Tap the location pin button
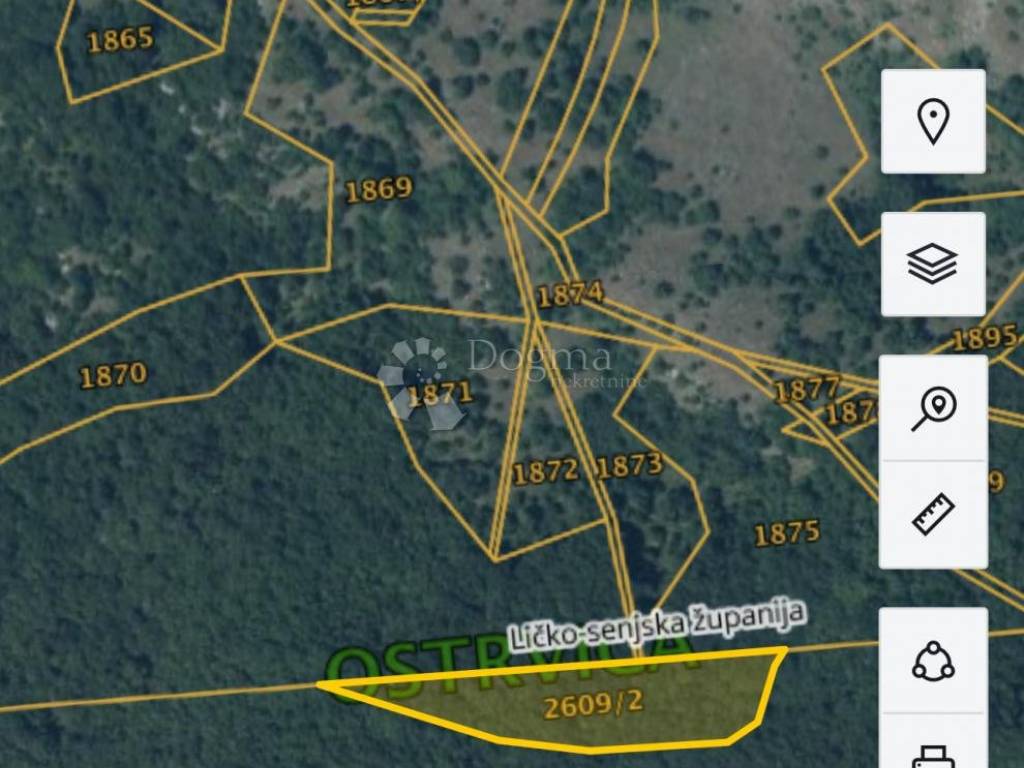Image resolution: width=1024 pixels, height=768 pixels. coord(933,122)
